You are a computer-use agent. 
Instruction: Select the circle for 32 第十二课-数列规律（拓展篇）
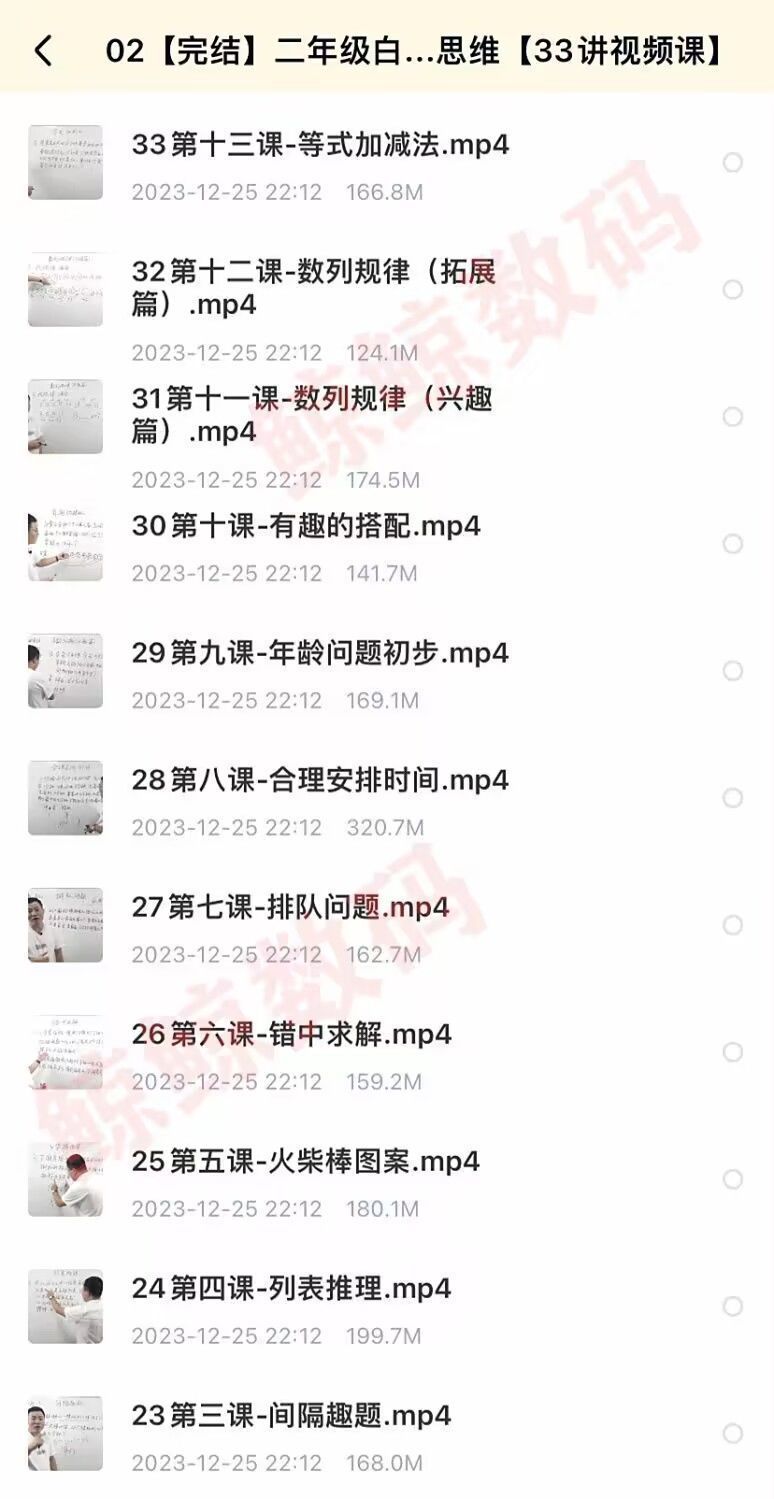click(733, 289)
